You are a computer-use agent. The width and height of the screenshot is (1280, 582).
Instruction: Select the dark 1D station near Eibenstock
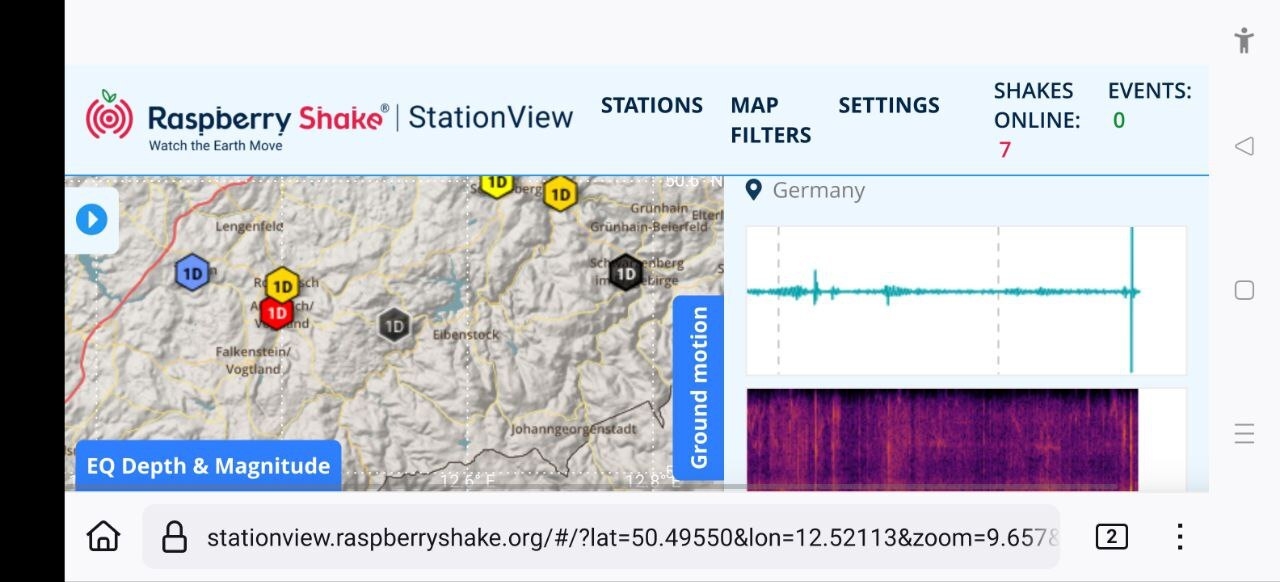394,325
